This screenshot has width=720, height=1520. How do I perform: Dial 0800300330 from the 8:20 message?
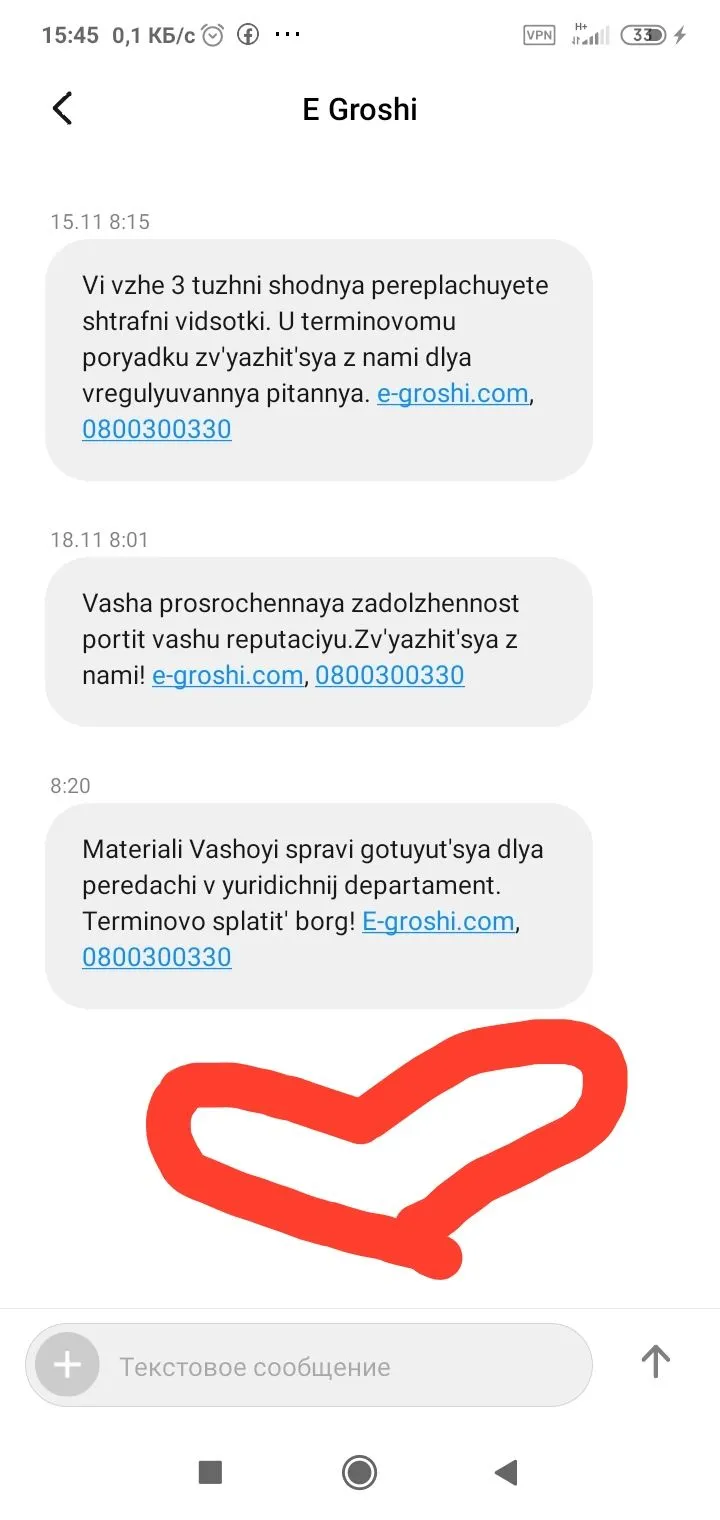tap(157, 958)
